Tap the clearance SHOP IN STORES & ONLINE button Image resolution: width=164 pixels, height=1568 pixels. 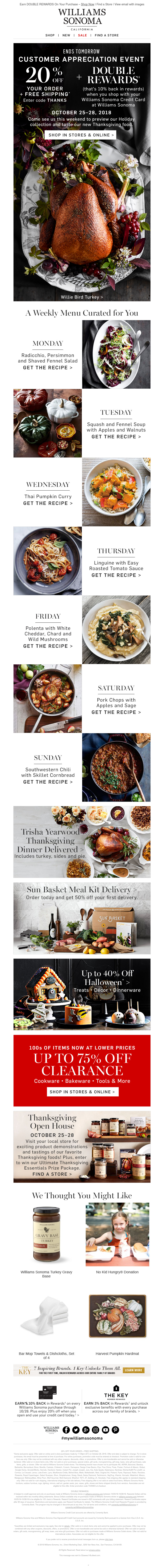click(82, 1091)
